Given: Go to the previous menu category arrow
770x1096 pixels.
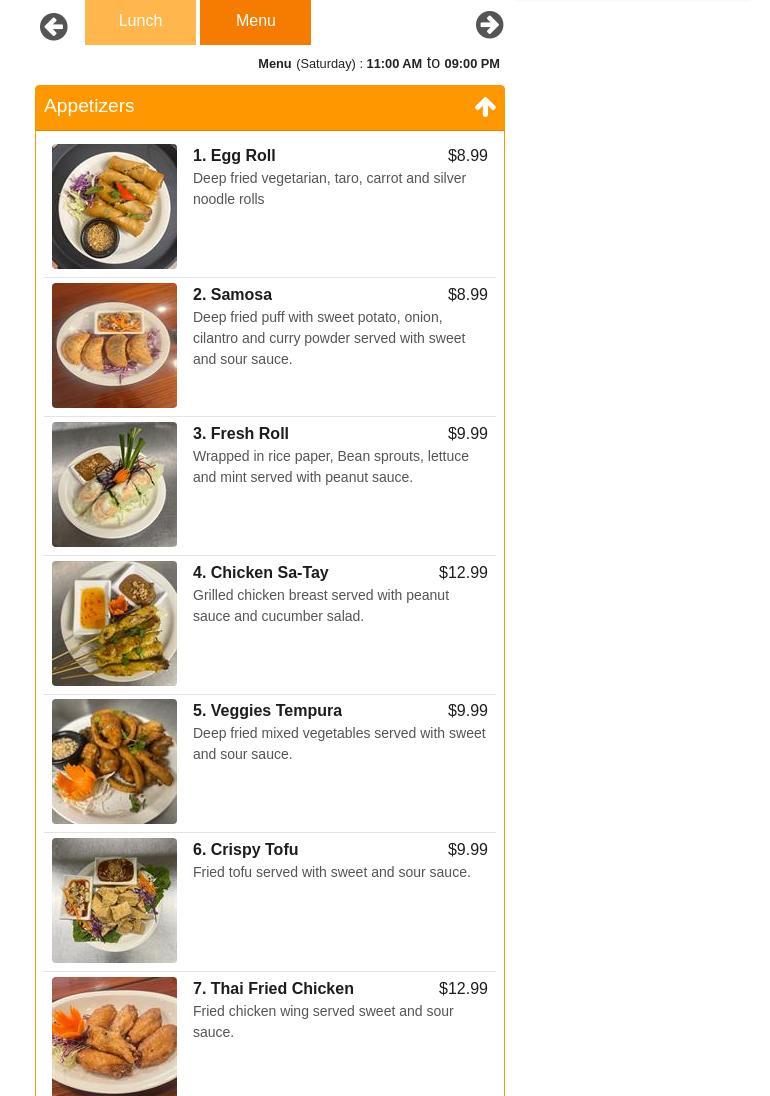Looking at the screenshot, I should point(54,27).
